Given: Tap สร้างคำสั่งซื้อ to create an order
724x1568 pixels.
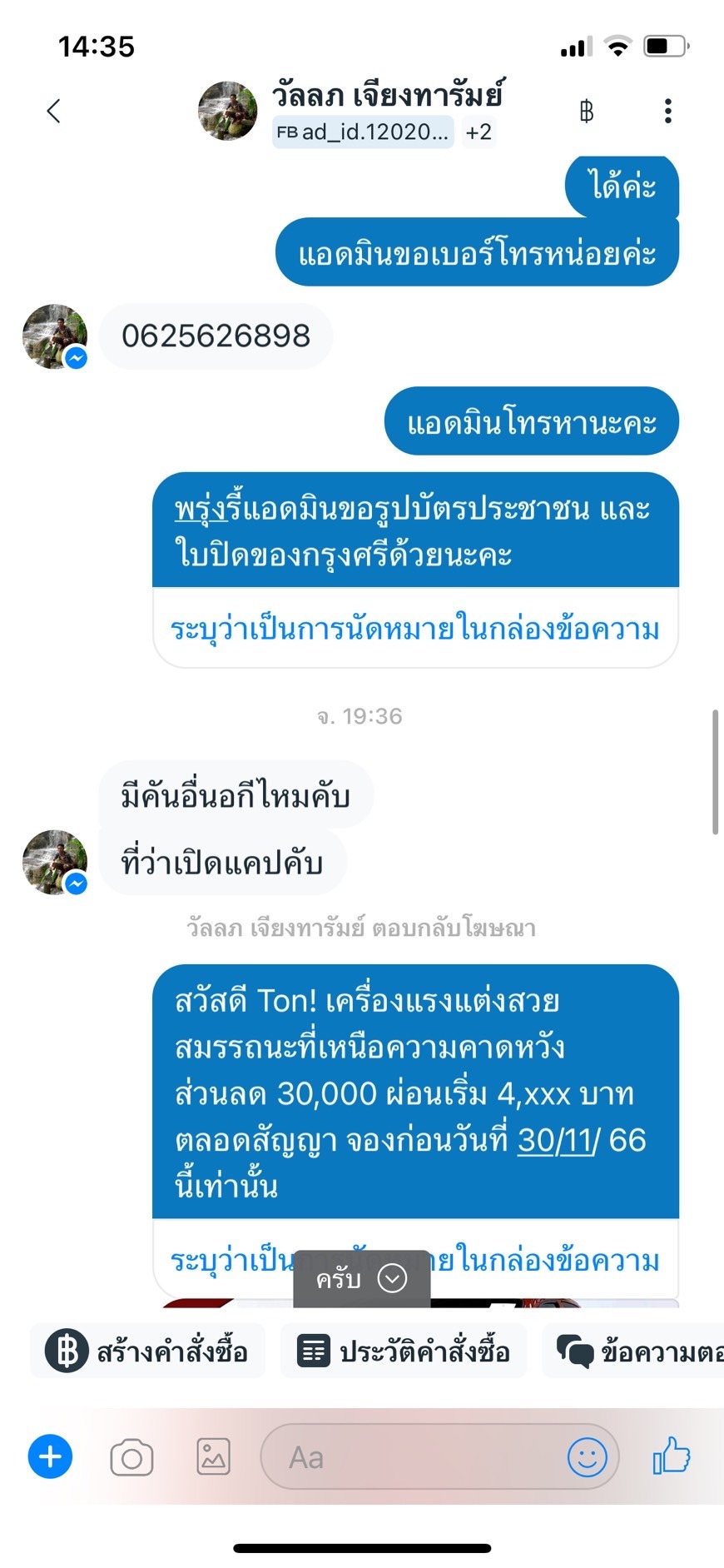Looking at the screenshot, I should [148, 1351].
